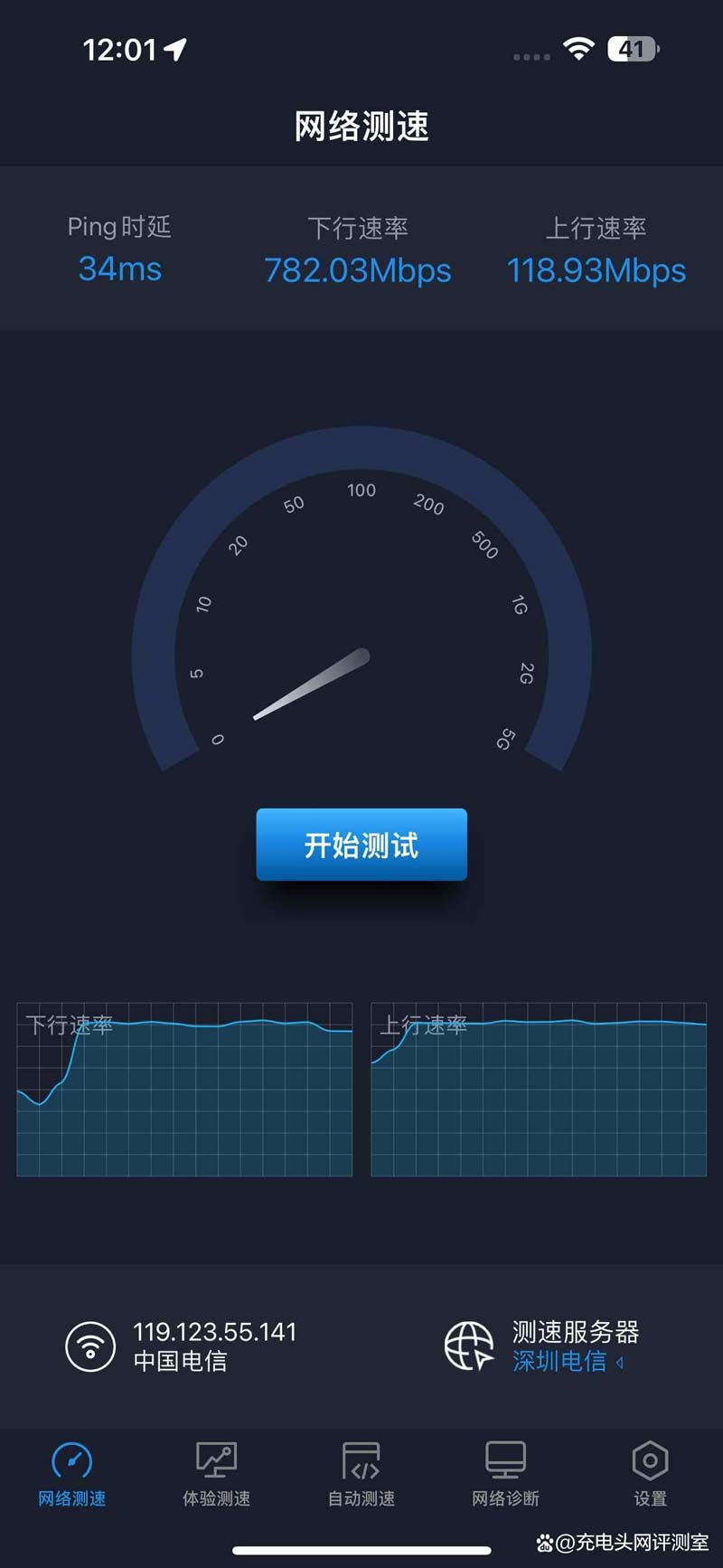
Task: Tap the 自动测速 code-panel icon
Action: point(361,1459)
